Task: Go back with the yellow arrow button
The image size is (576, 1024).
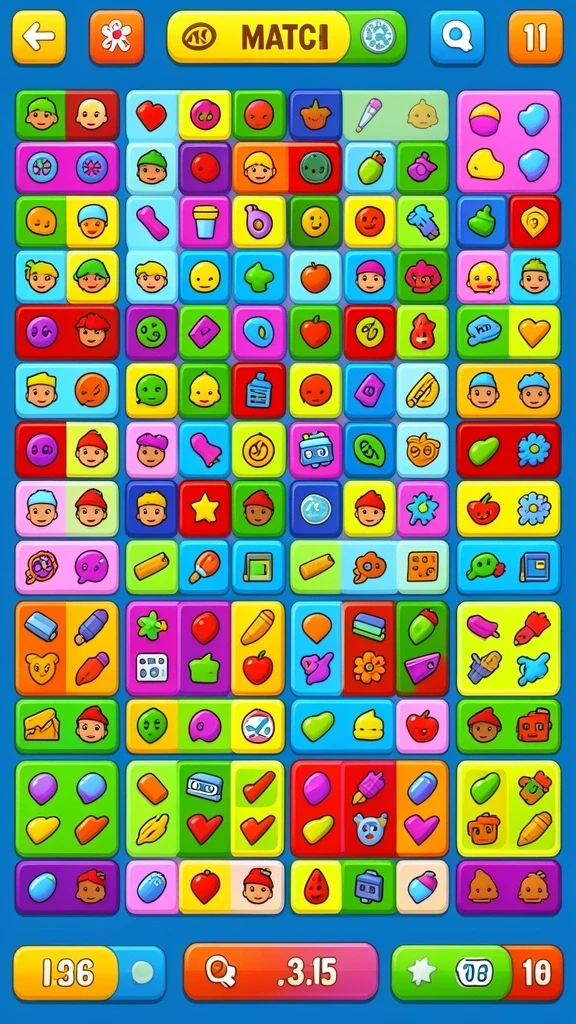Action: point(39,37)
